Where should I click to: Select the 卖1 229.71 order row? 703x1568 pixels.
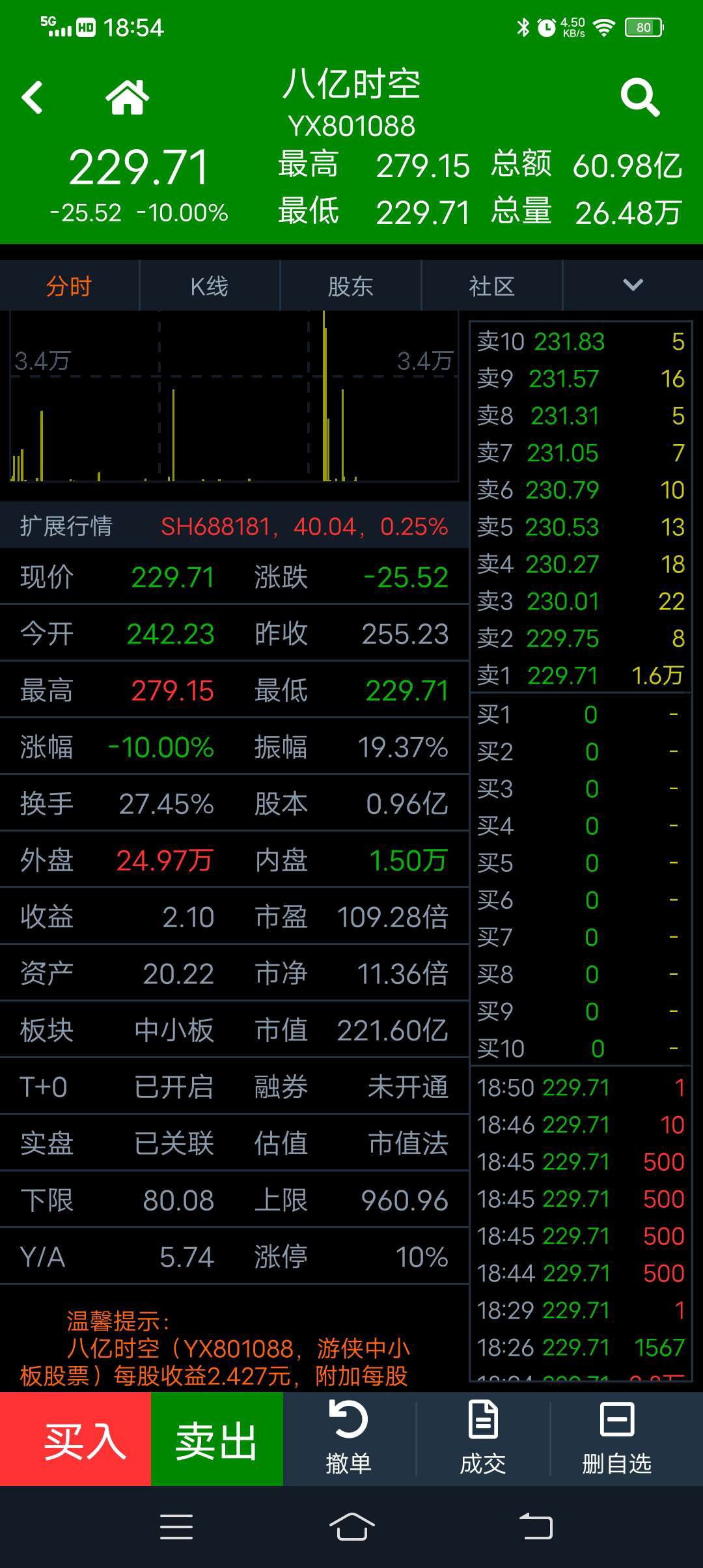(x=581, y=675)
